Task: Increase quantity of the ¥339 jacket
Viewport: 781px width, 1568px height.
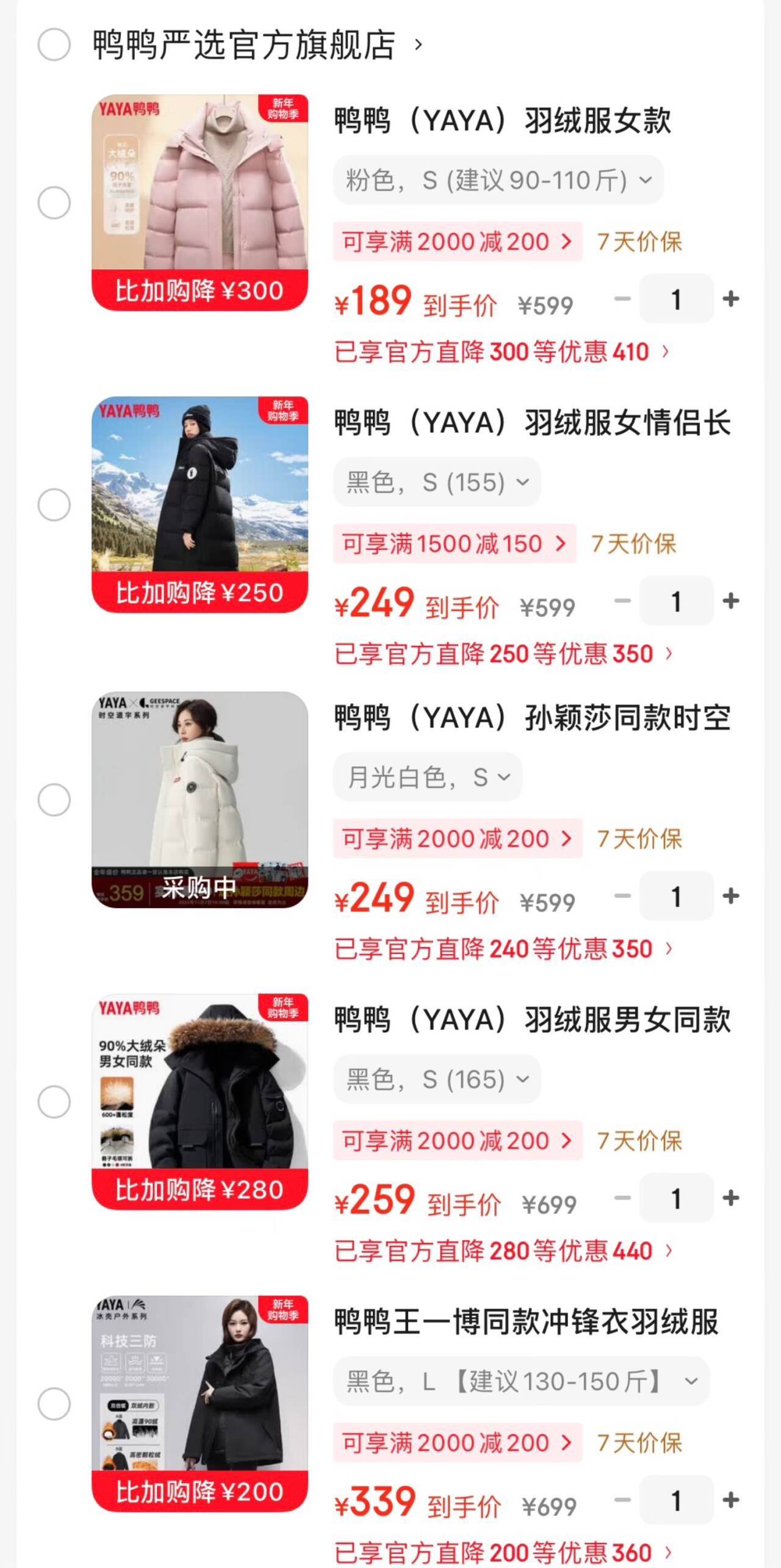Action: click(x=730, y=1500)
